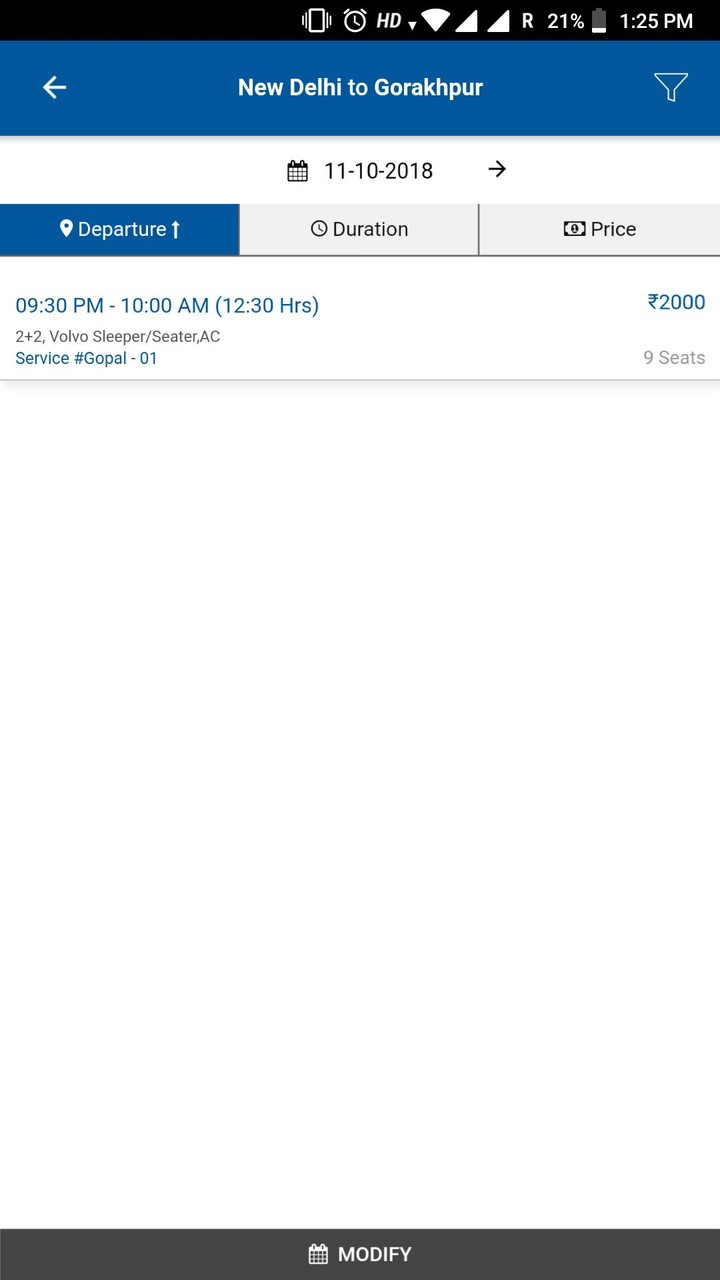Expand the date selector 11-10-2018

[x=377, y=170]
